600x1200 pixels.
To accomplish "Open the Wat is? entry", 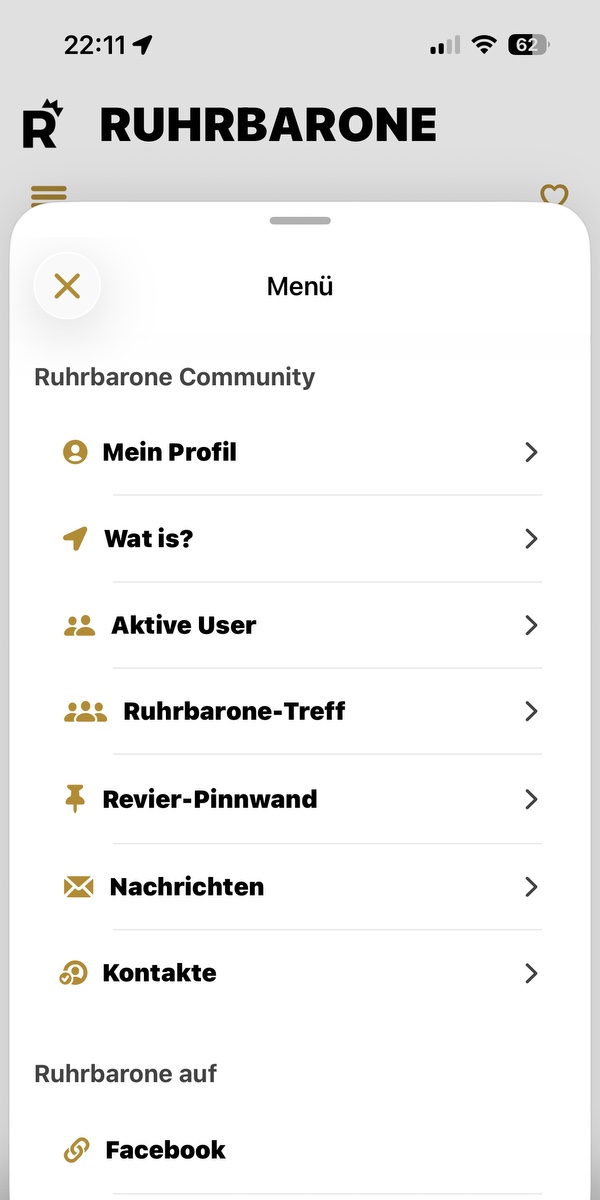I will pyautogui.click(x=300, y=539).
